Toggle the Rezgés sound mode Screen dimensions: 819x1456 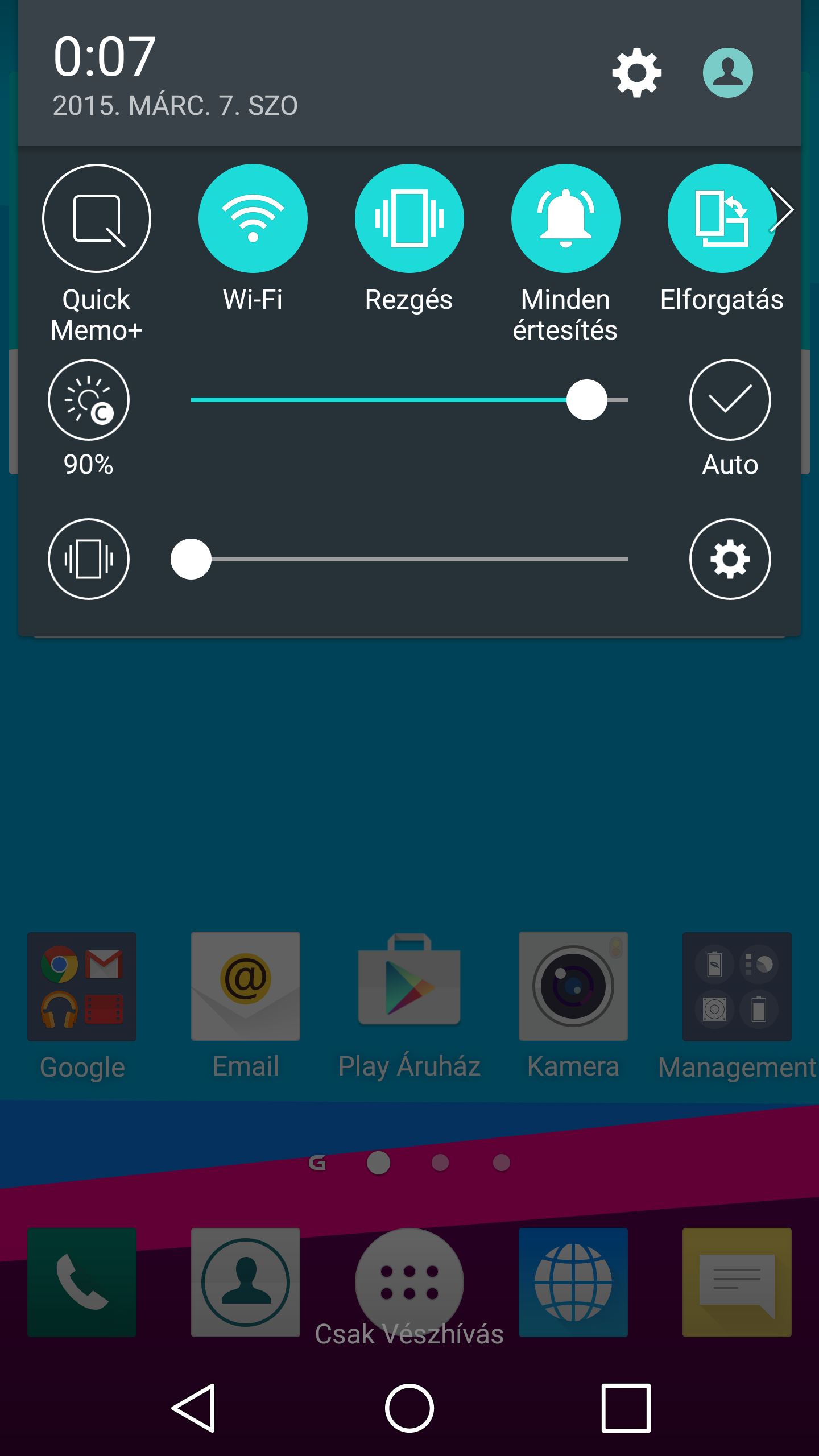[409, 218]
